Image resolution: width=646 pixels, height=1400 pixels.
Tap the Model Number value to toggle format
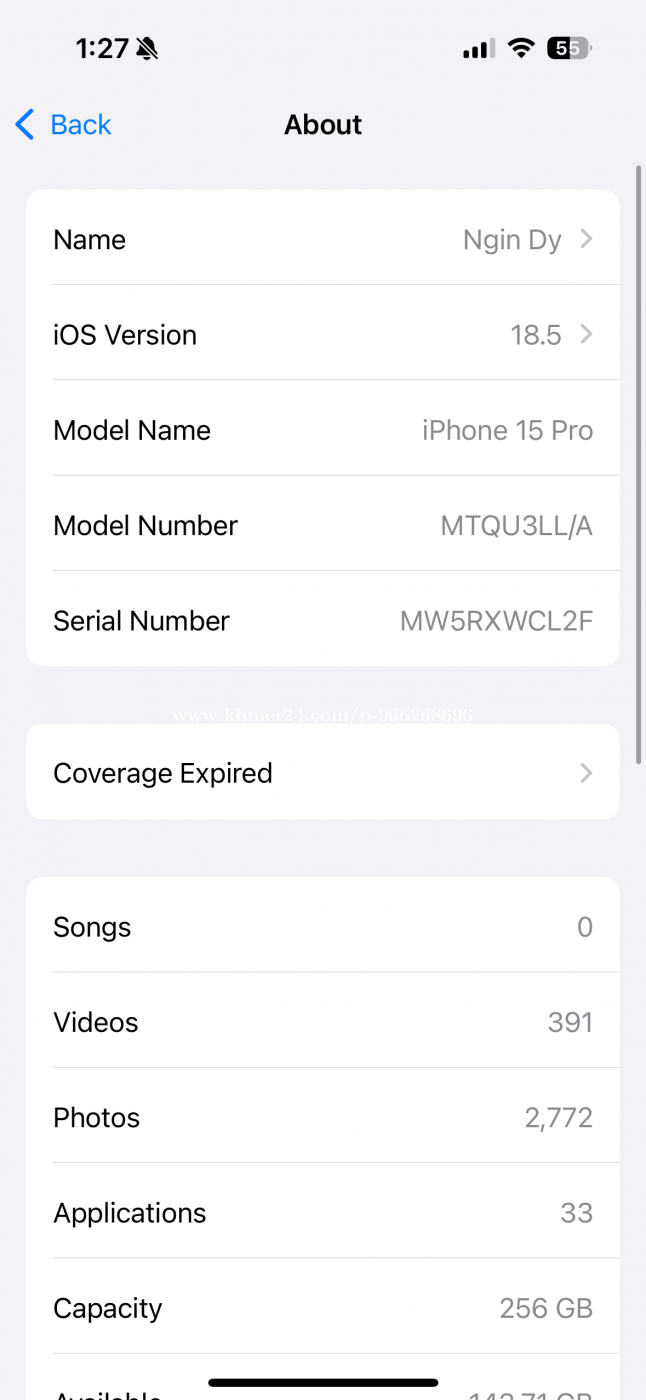pos(516,526)
